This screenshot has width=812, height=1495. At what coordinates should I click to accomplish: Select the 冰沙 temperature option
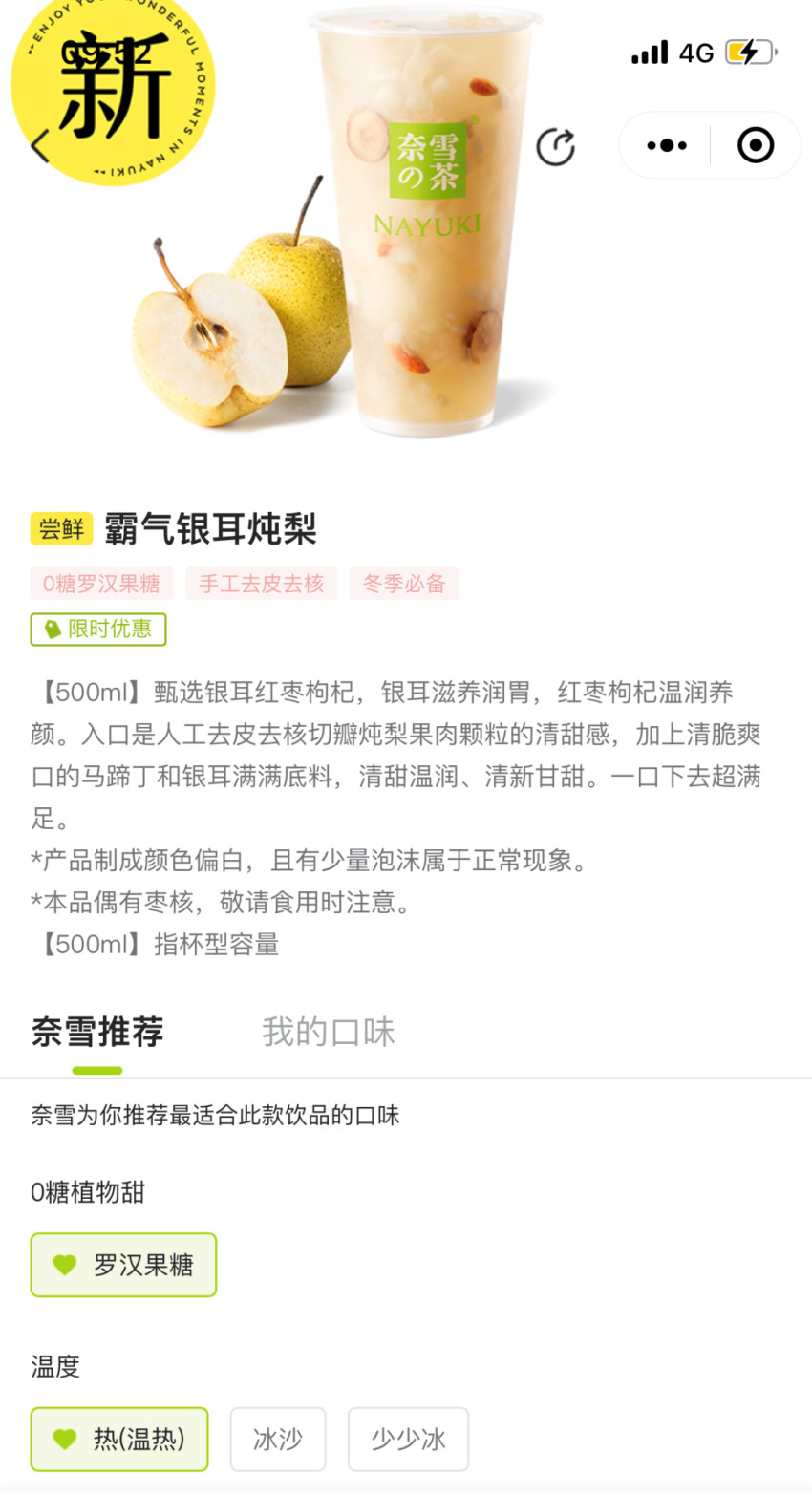[278, 1439]
